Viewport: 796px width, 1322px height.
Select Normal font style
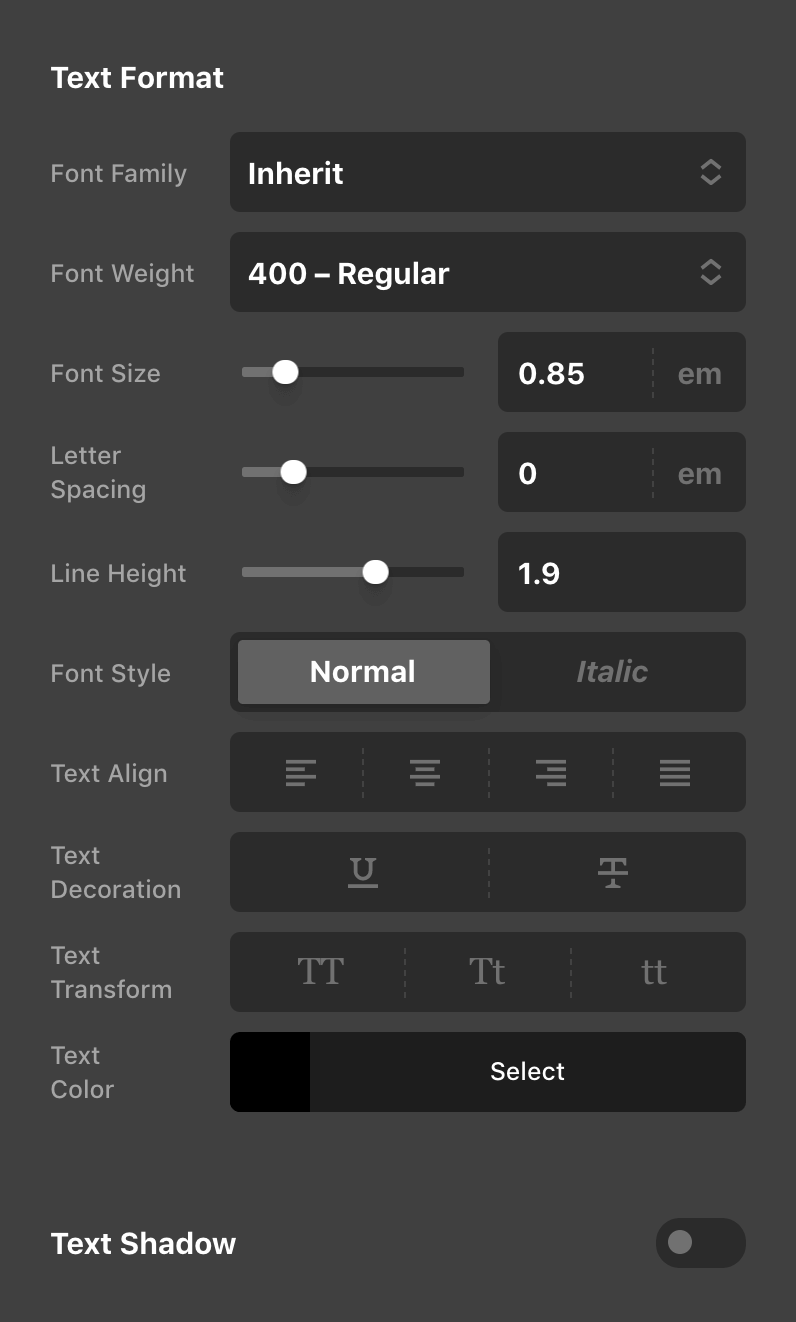point(363,672)
